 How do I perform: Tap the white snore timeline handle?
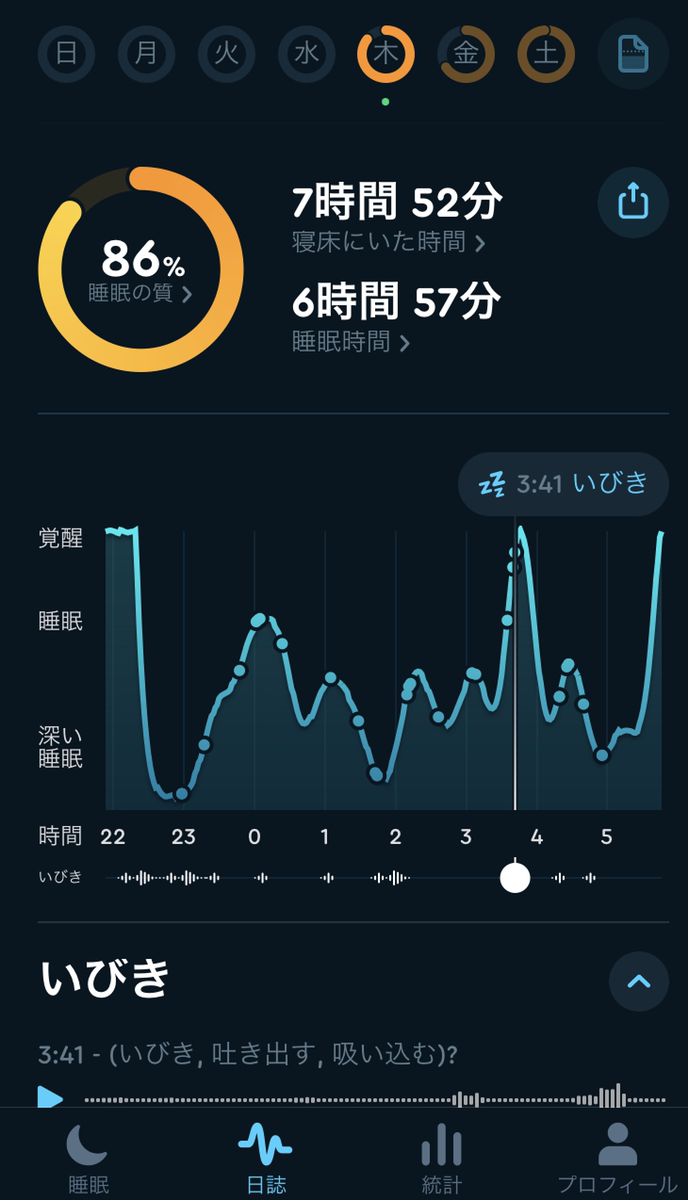coord(515,878)
